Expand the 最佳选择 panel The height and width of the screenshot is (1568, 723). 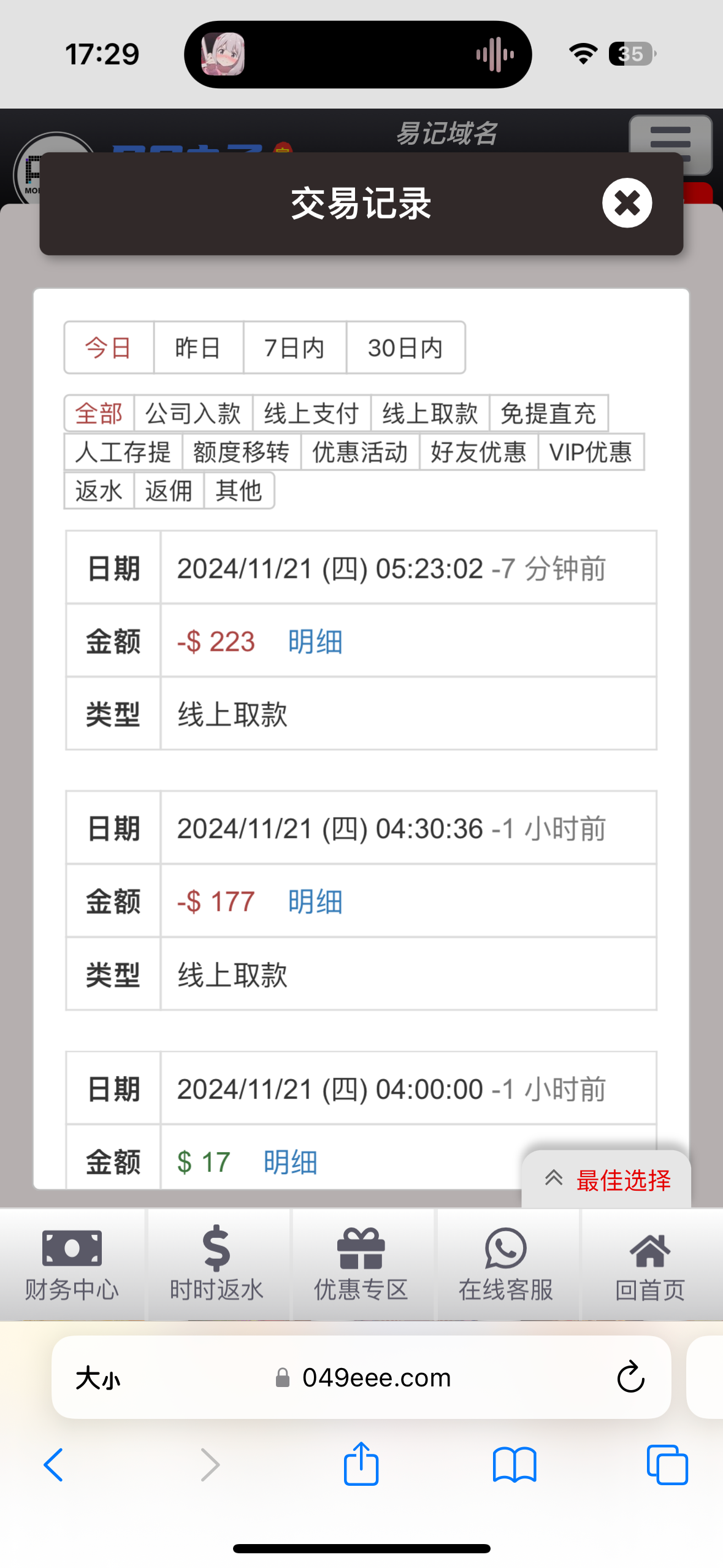pos(607,1180)
